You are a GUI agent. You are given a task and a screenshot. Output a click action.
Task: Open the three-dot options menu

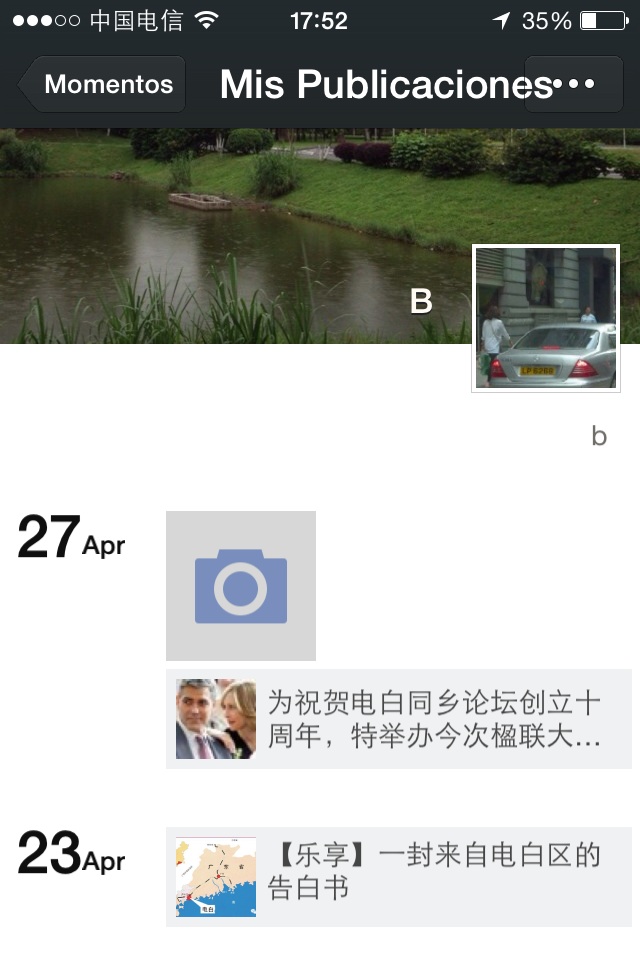[573, 84]
